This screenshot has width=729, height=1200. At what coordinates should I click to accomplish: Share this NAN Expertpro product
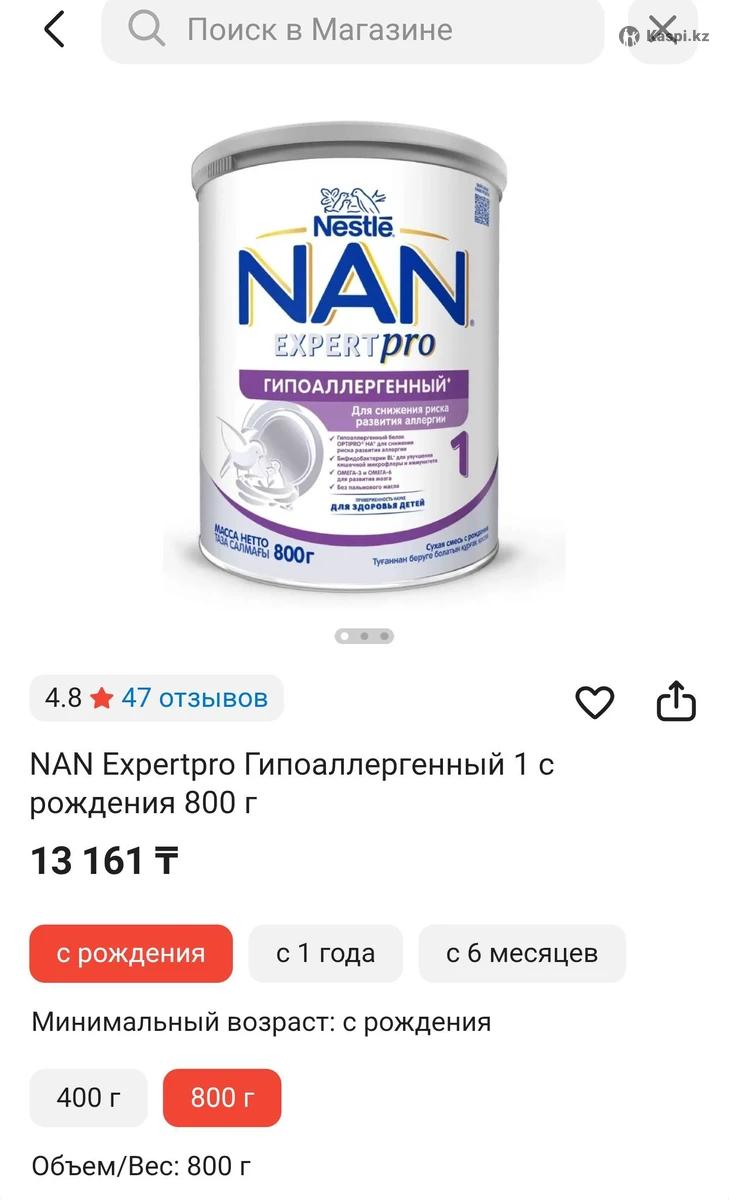pyautogui.click(x=675, y=702)
